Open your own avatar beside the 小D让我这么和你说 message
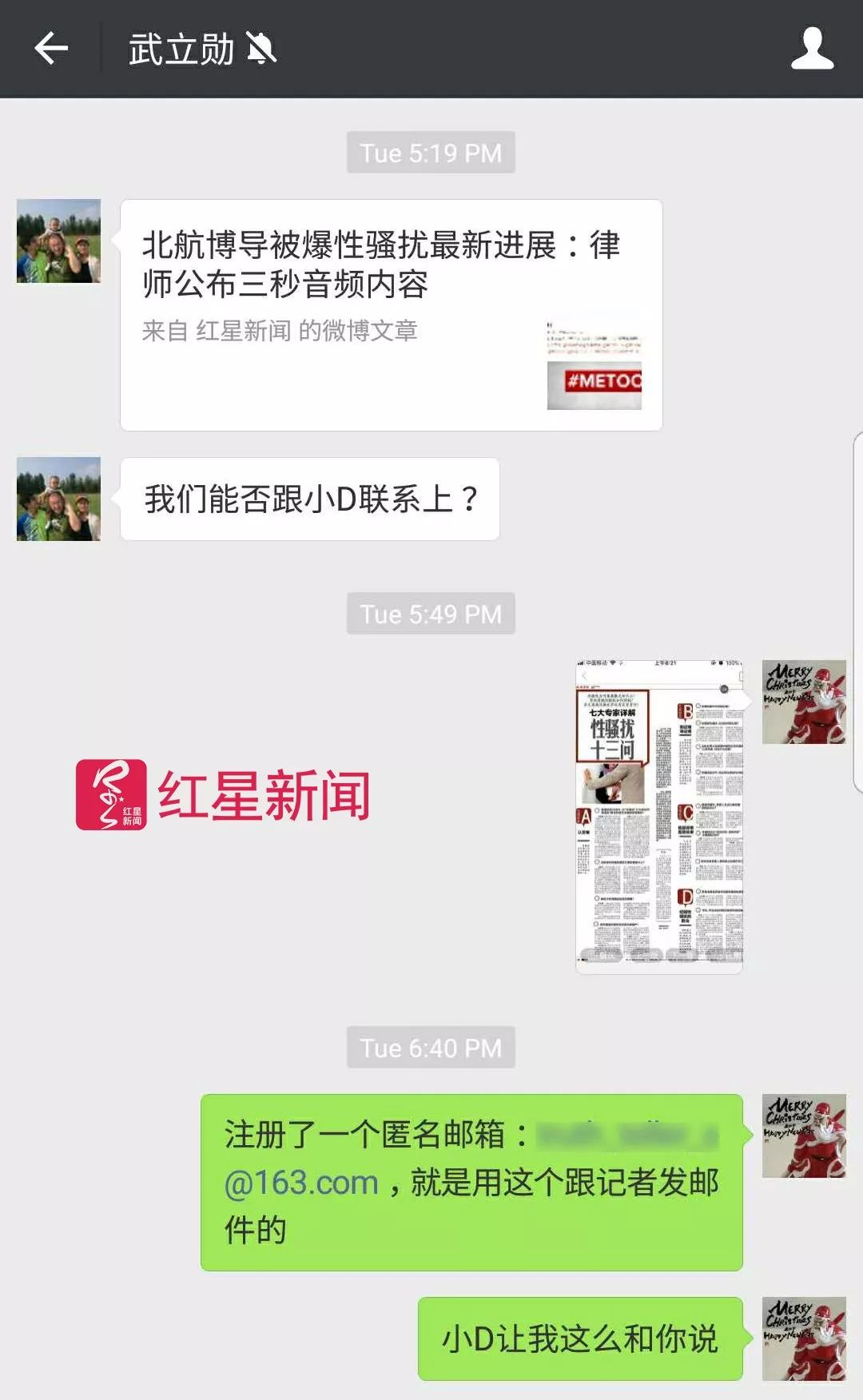The width and height of the screenshot is (863, 1400). point(803,1338)
